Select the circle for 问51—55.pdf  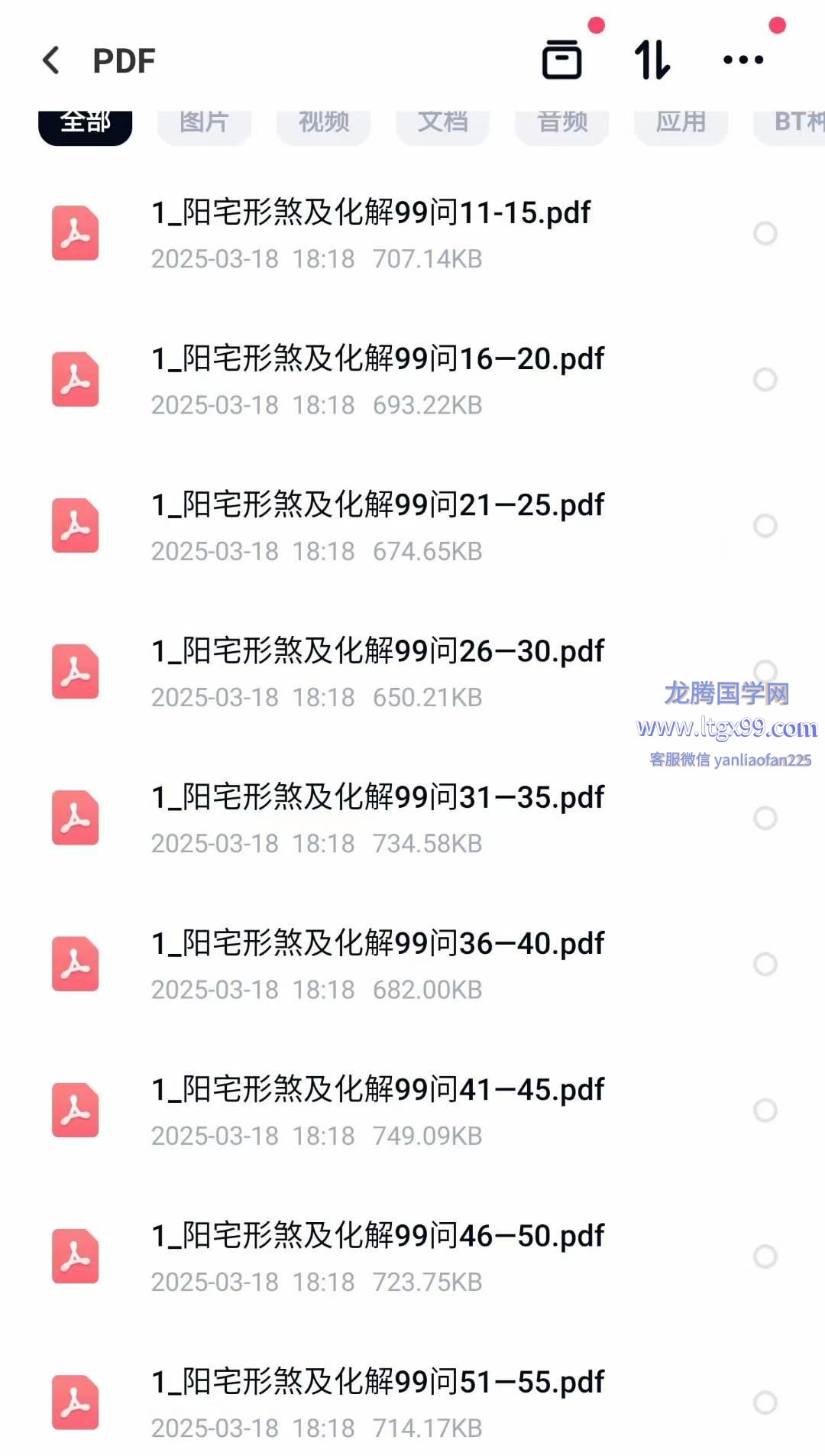click(x=765, y=1402)
